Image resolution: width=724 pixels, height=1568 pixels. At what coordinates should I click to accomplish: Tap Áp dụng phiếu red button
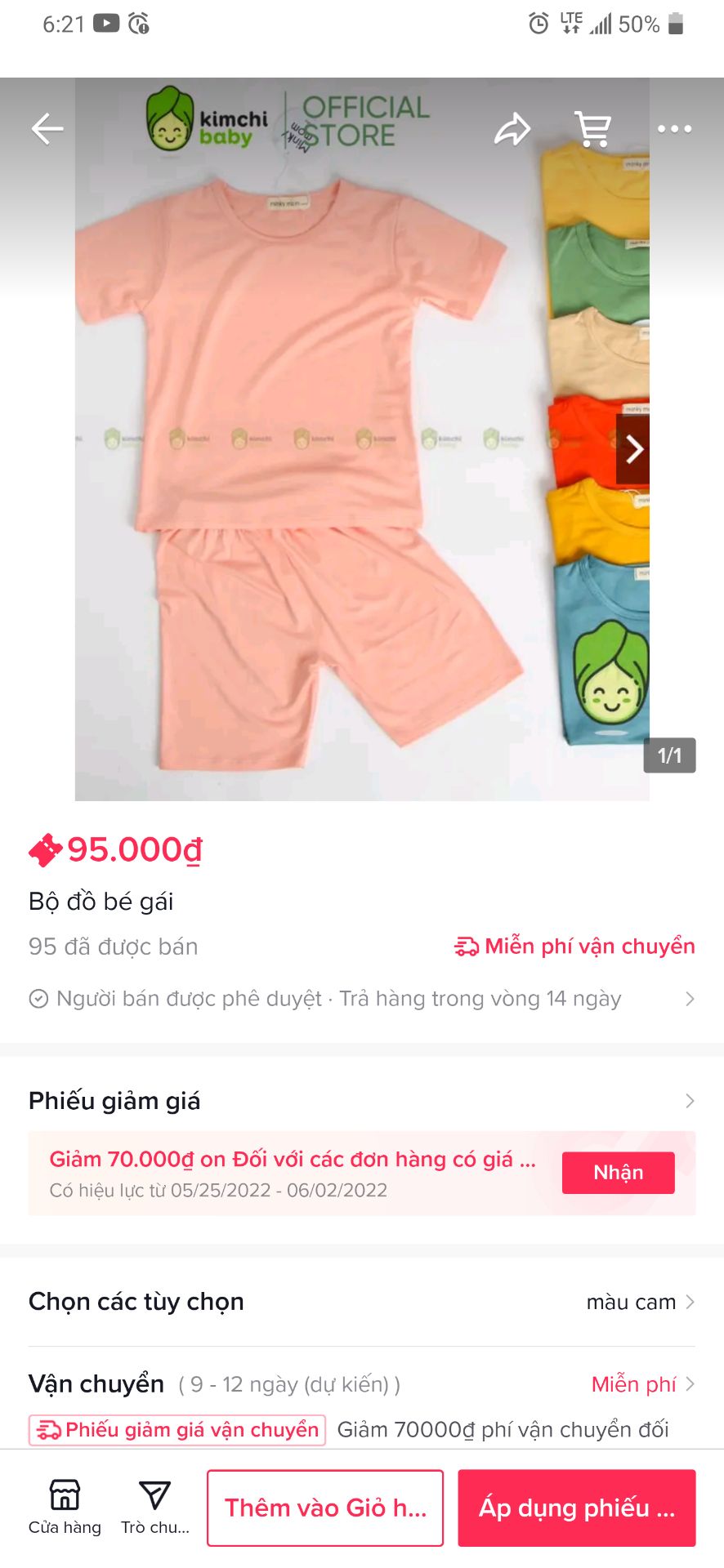click(576, 1508)
